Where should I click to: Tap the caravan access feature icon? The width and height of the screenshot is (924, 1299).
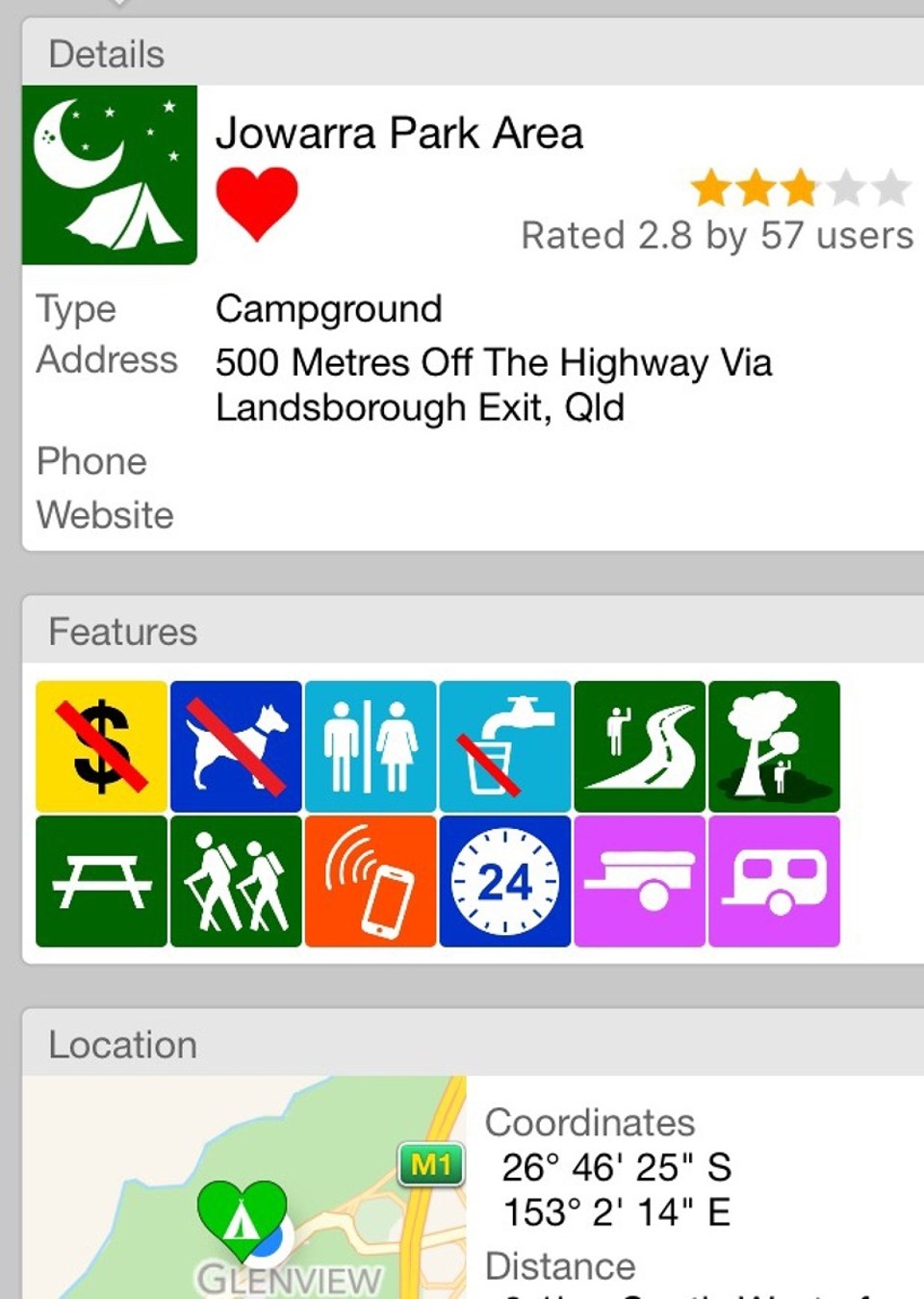(x=775, y=881)
